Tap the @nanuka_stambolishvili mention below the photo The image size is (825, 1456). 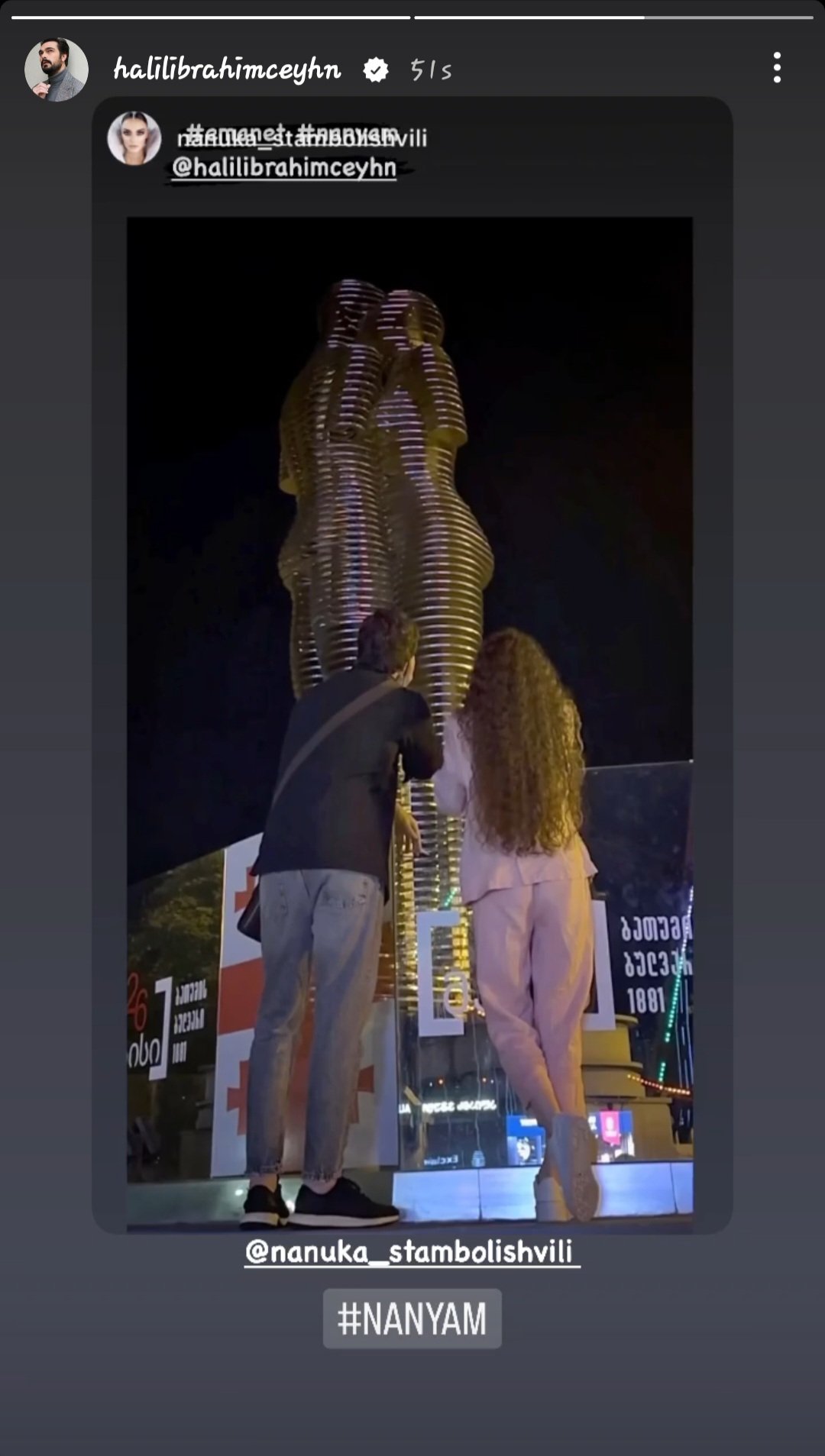point(412,1252)
